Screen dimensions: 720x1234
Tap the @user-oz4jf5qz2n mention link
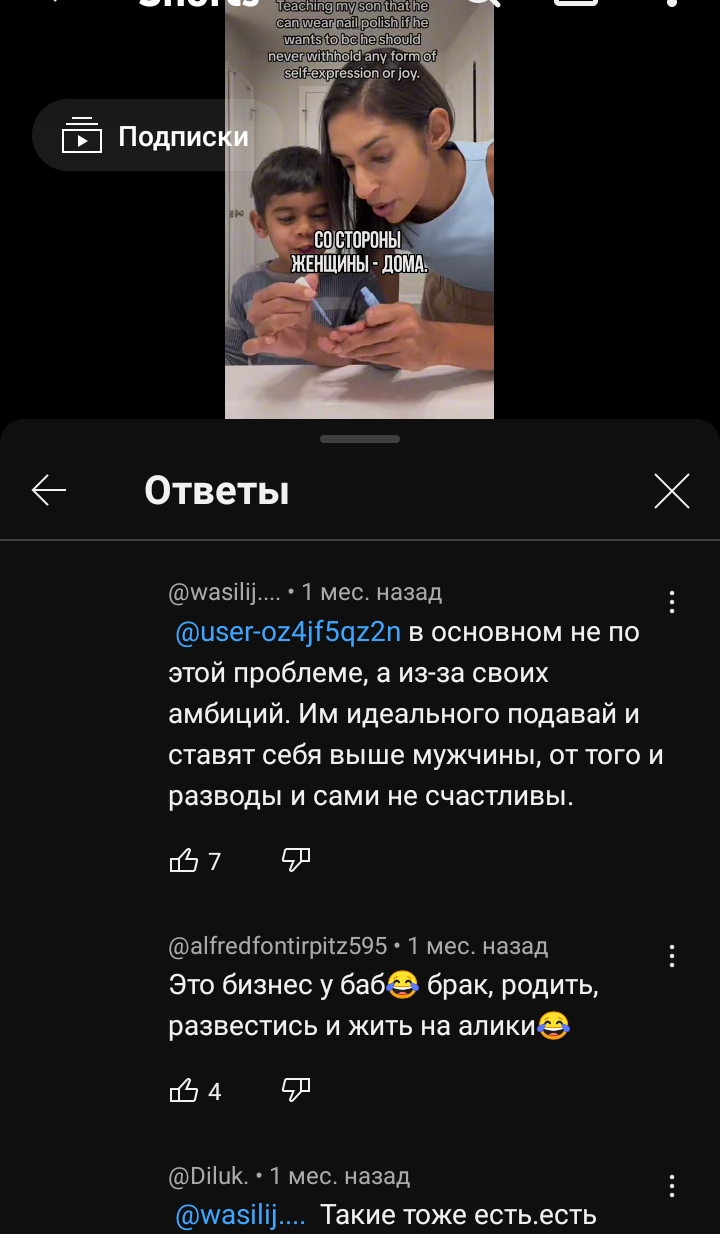point(288,632)
